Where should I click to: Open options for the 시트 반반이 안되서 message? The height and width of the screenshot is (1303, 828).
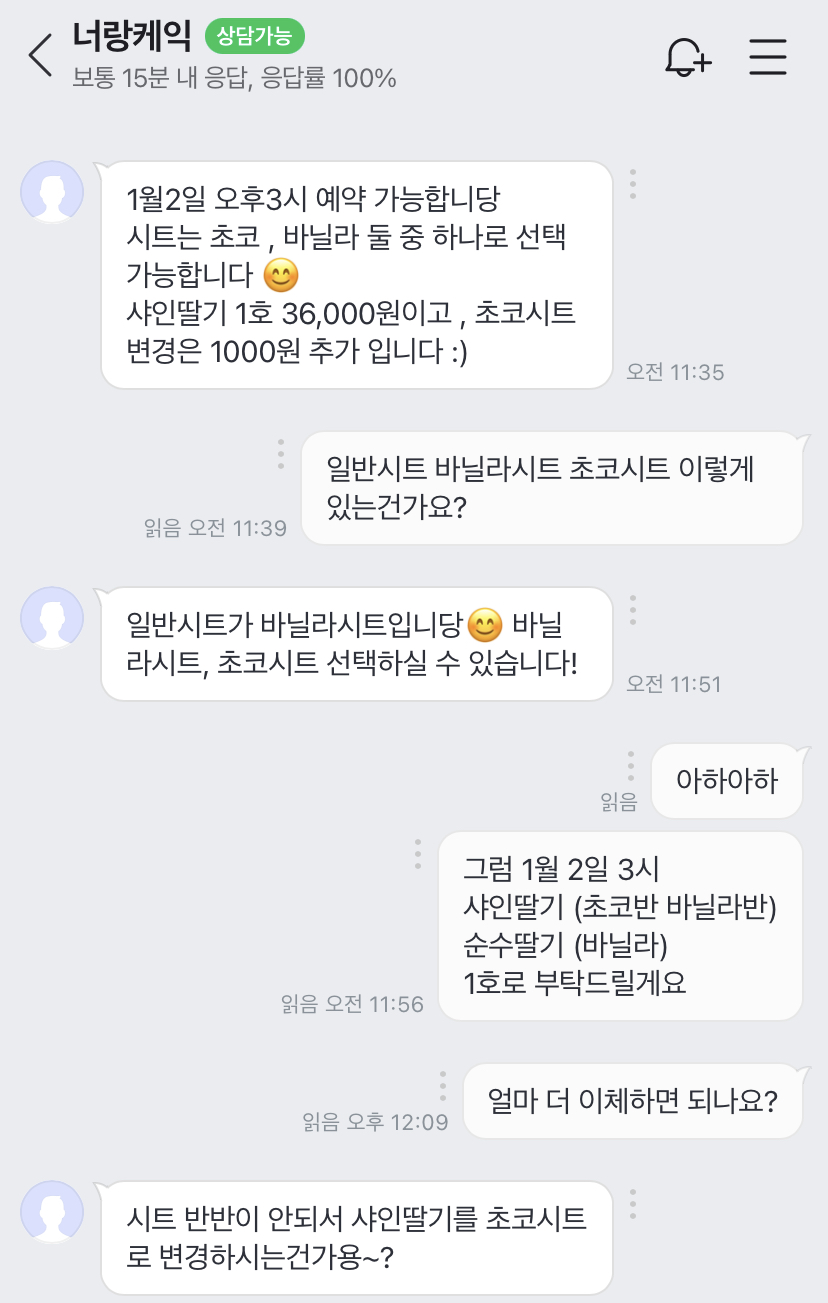tap(633, 1204)
